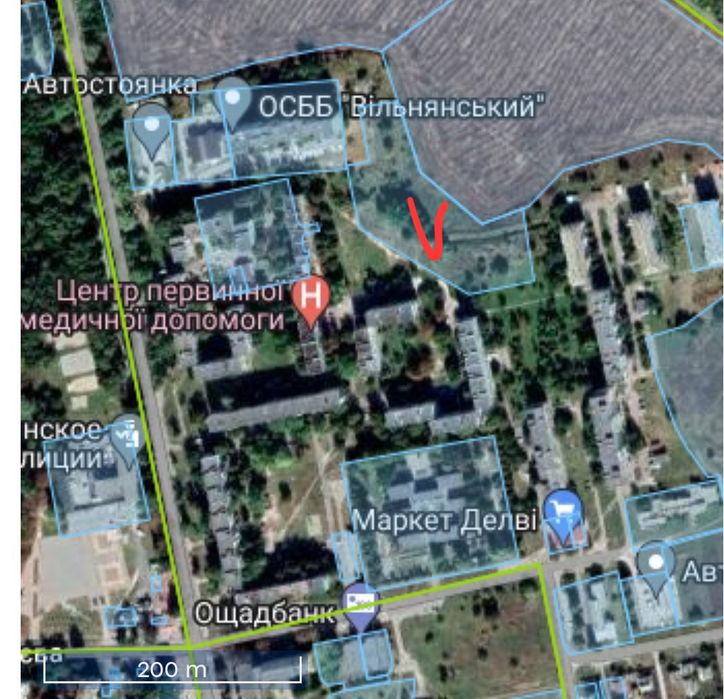Select the Ощадбанк map marker

tap(361, 602)
